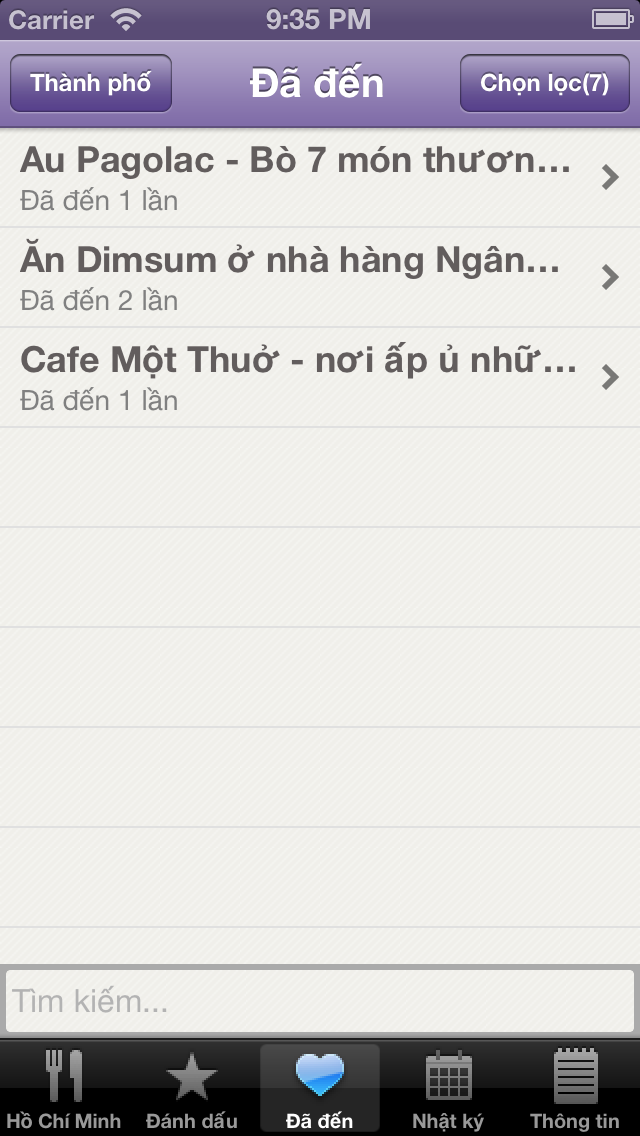Open the Chọn lọc(7) filter

click(544, 83)
